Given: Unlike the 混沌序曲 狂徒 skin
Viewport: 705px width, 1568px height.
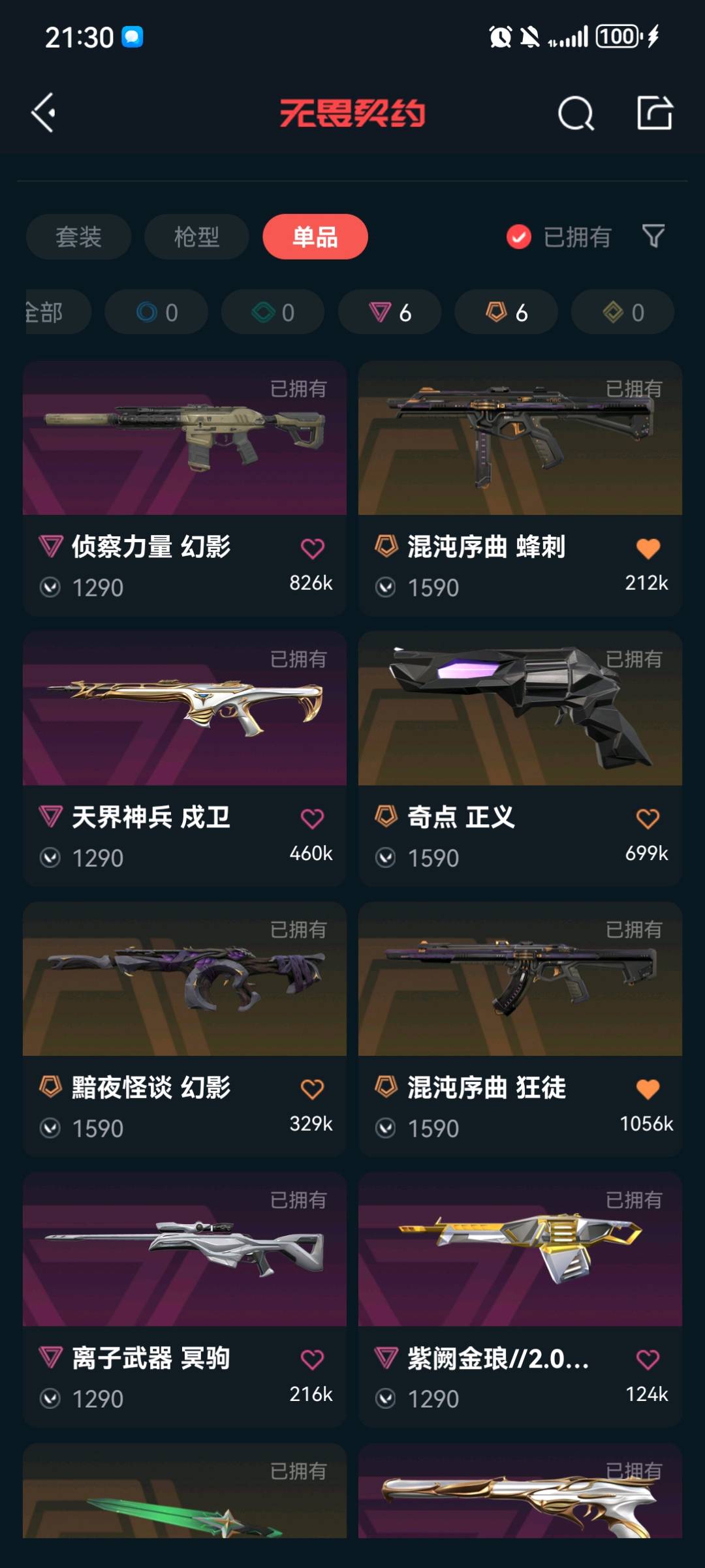Looking at the screenshot, I should coord(648,1089).
